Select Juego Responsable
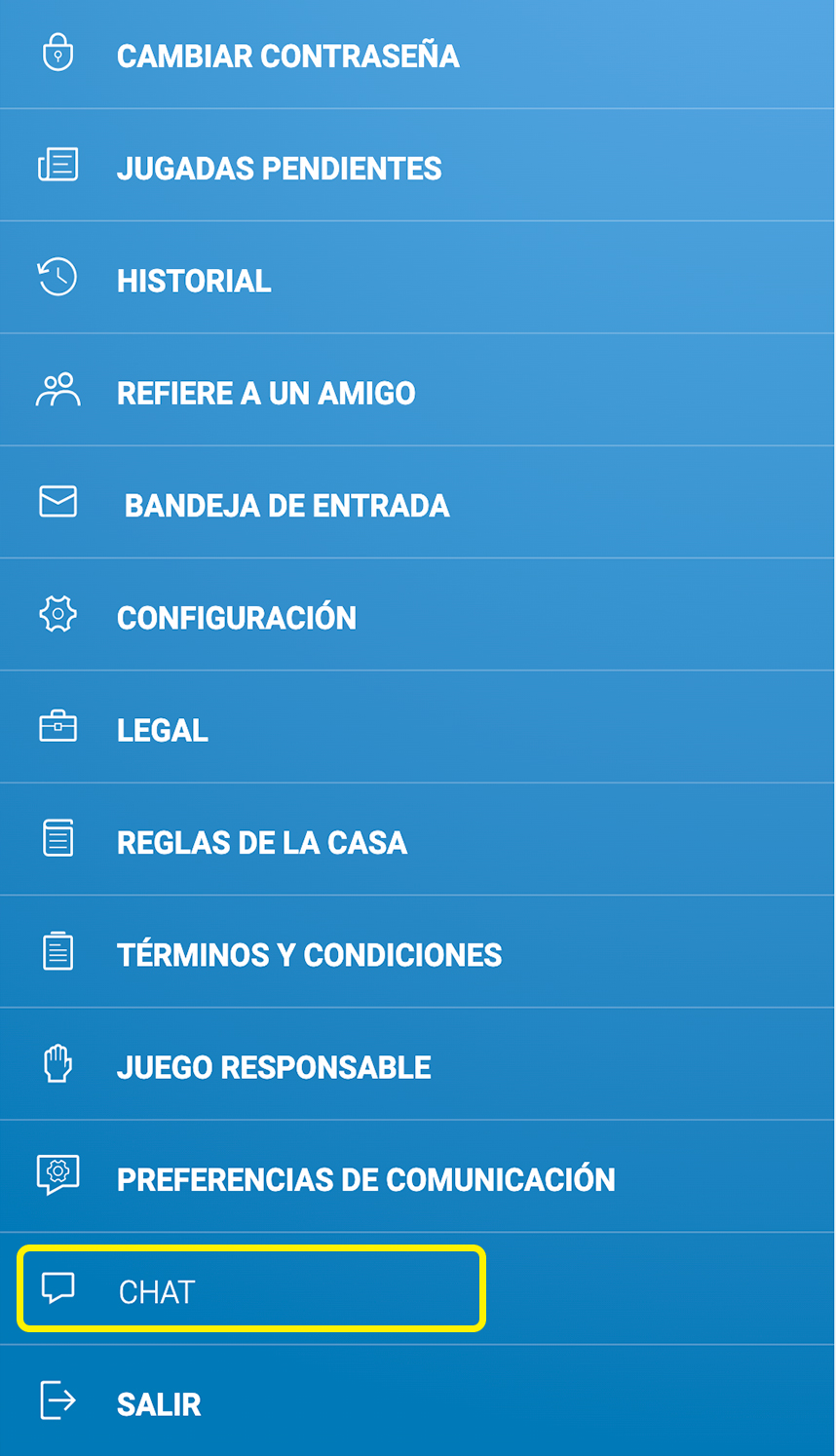Image resolution: width=836 pixels, height=1456 pixels. pyautogui.click(x=417, y=1064)
